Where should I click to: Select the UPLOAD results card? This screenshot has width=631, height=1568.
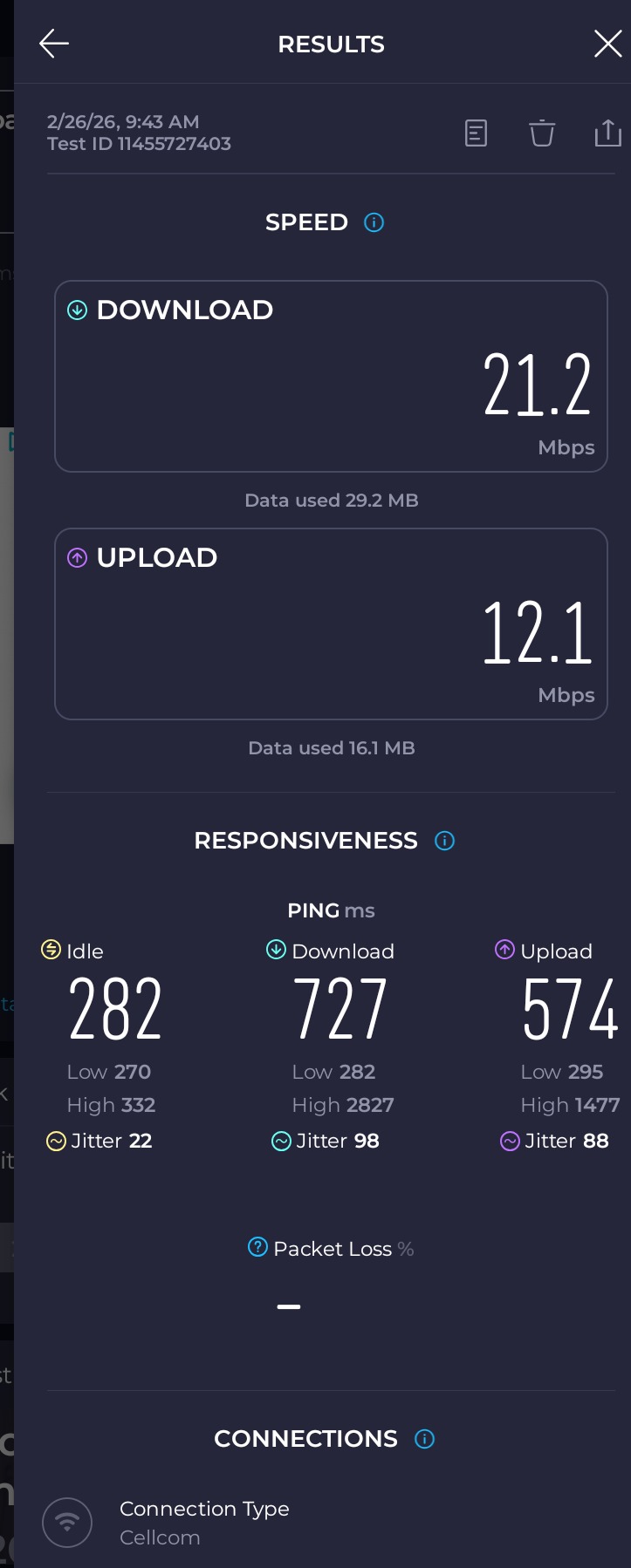click(x=331, y=623)
